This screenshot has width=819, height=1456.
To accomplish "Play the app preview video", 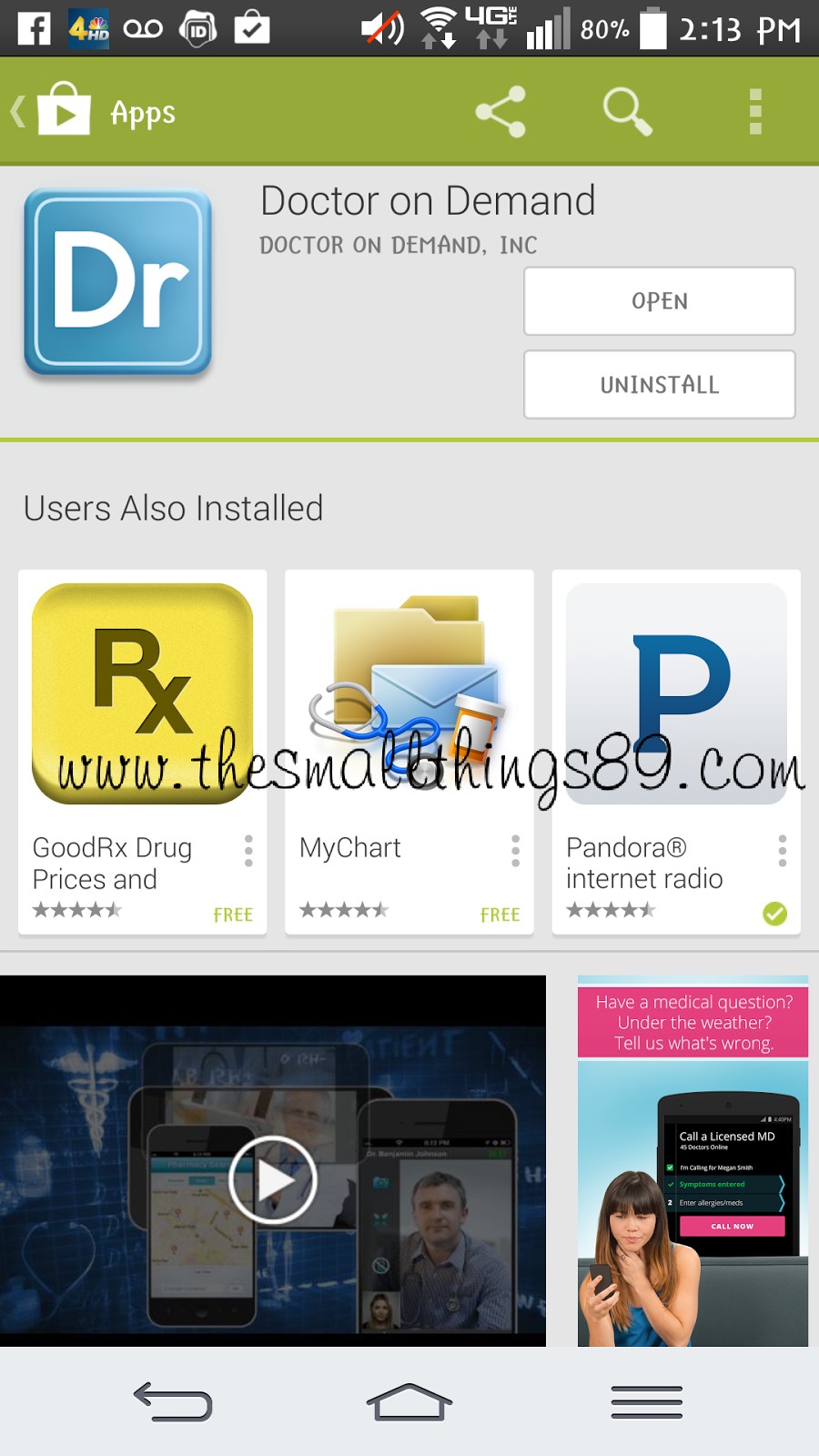I will click(x=273, y=1180).
